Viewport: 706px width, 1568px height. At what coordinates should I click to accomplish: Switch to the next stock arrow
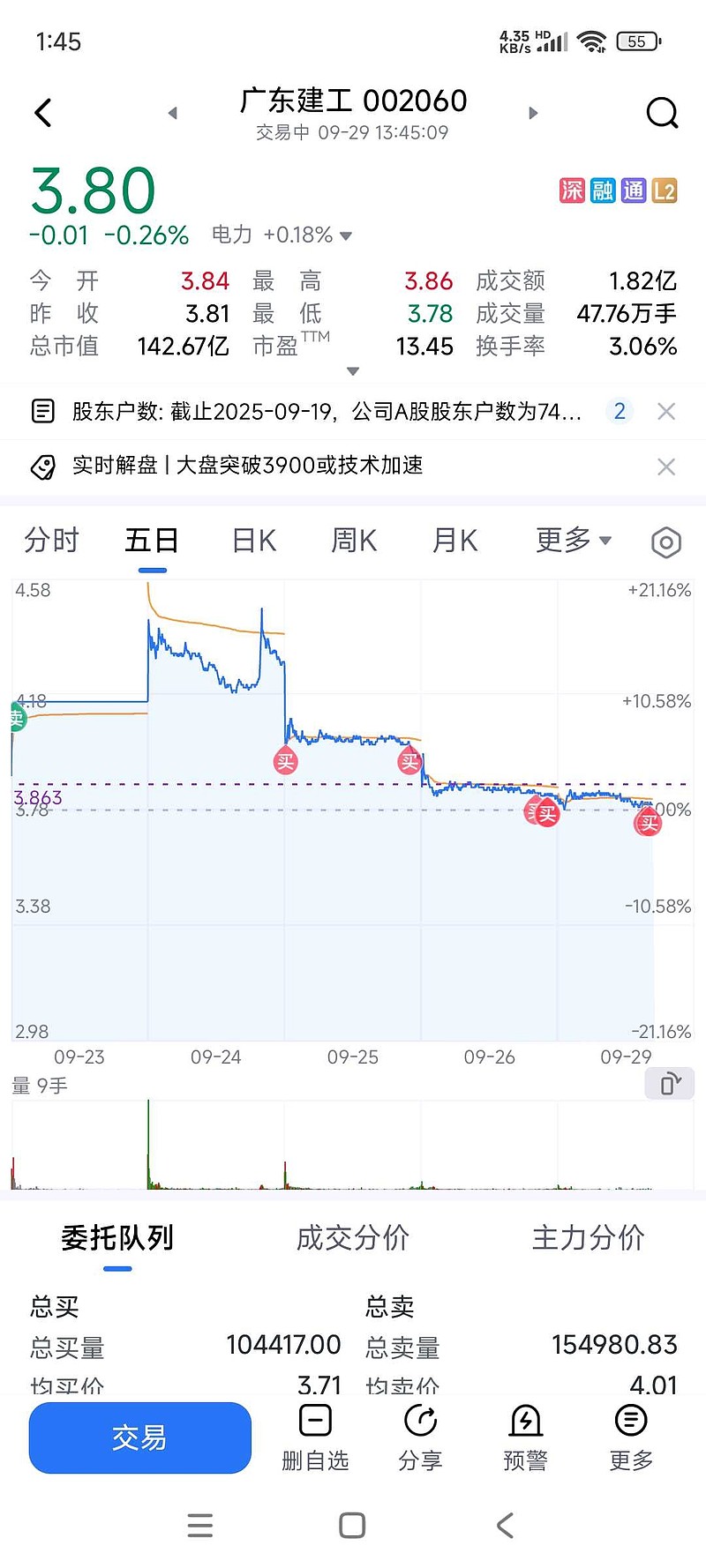coord(533,113)
